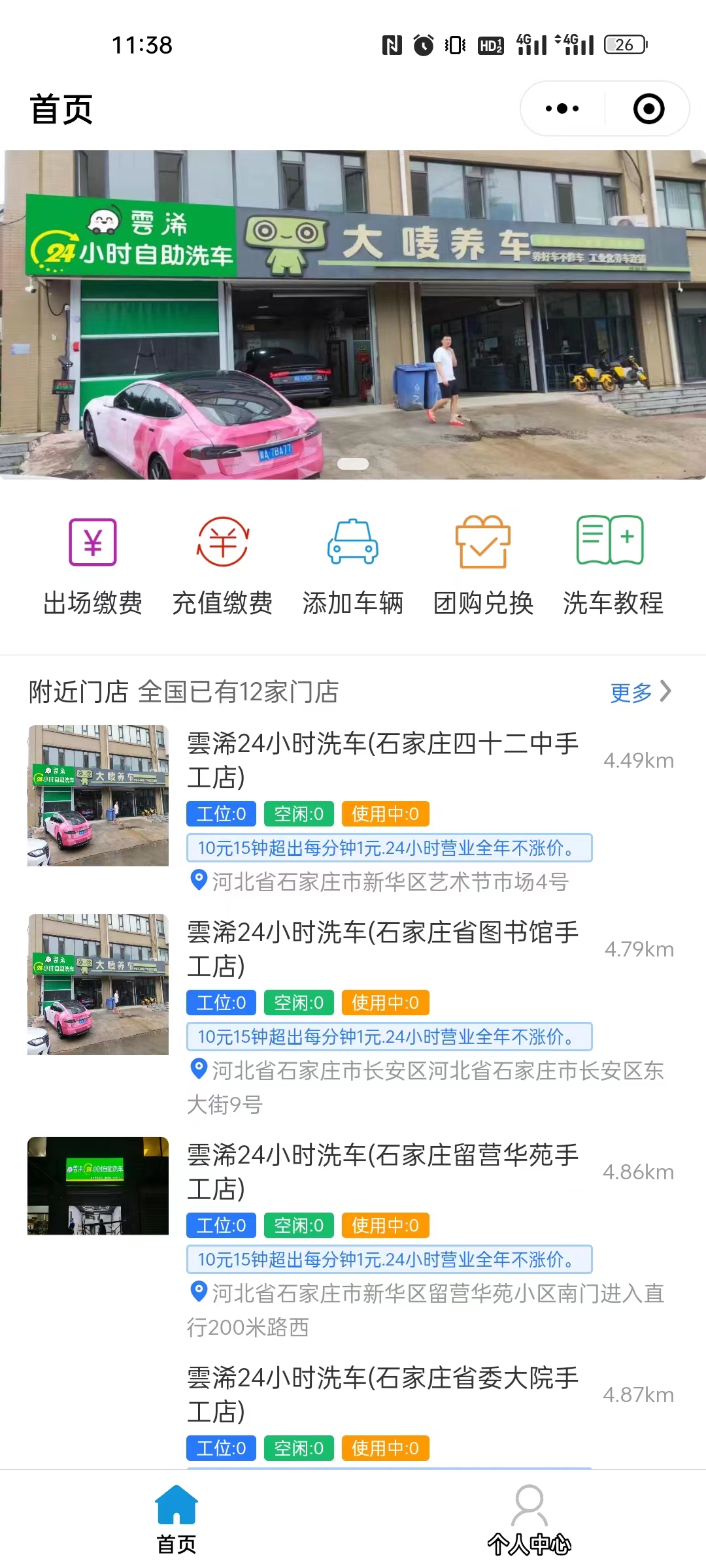Open the mini program more options menu
The image size is (706, 1568).
click(x=562, y=108)
